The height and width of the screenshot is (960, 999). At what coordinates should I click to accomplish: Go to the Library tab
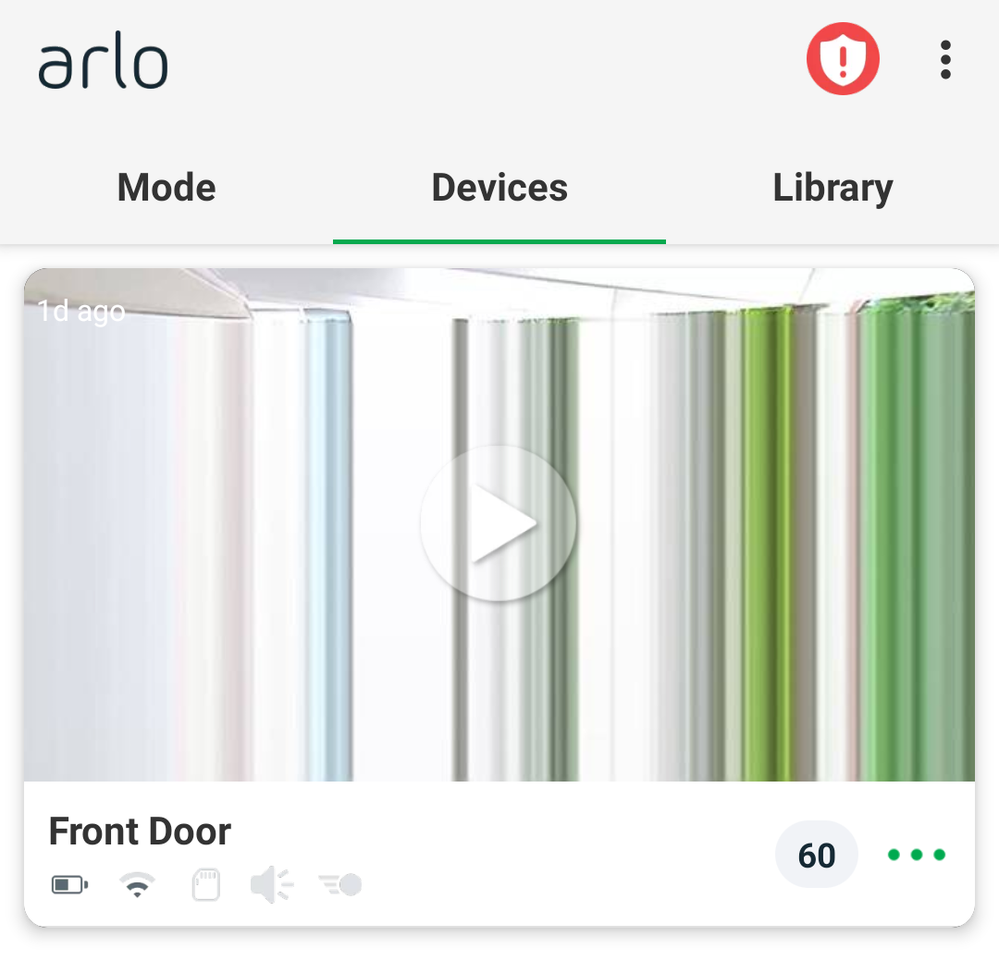coord(832,188)
